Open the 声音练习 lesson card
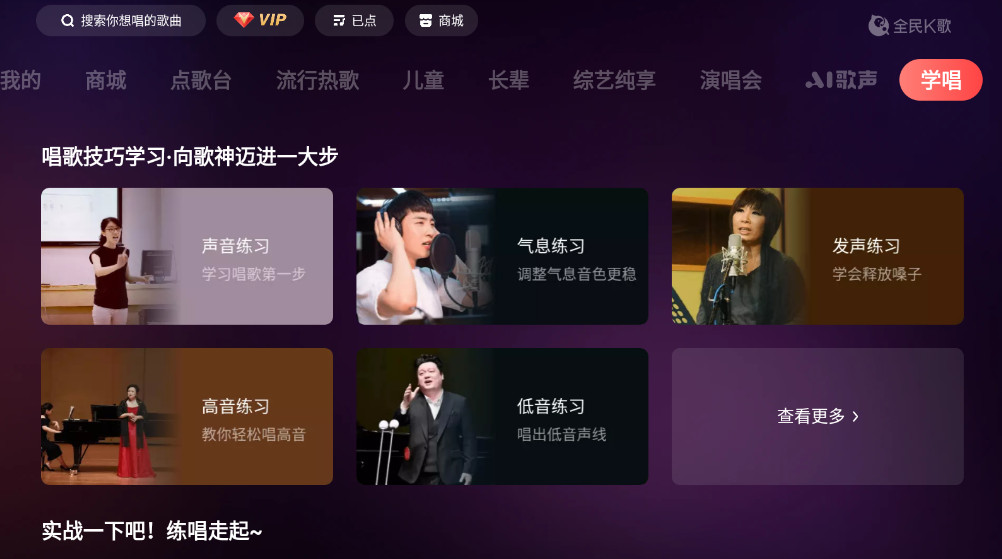This screenshot has width=1002, height=559. tap(187, 257)
